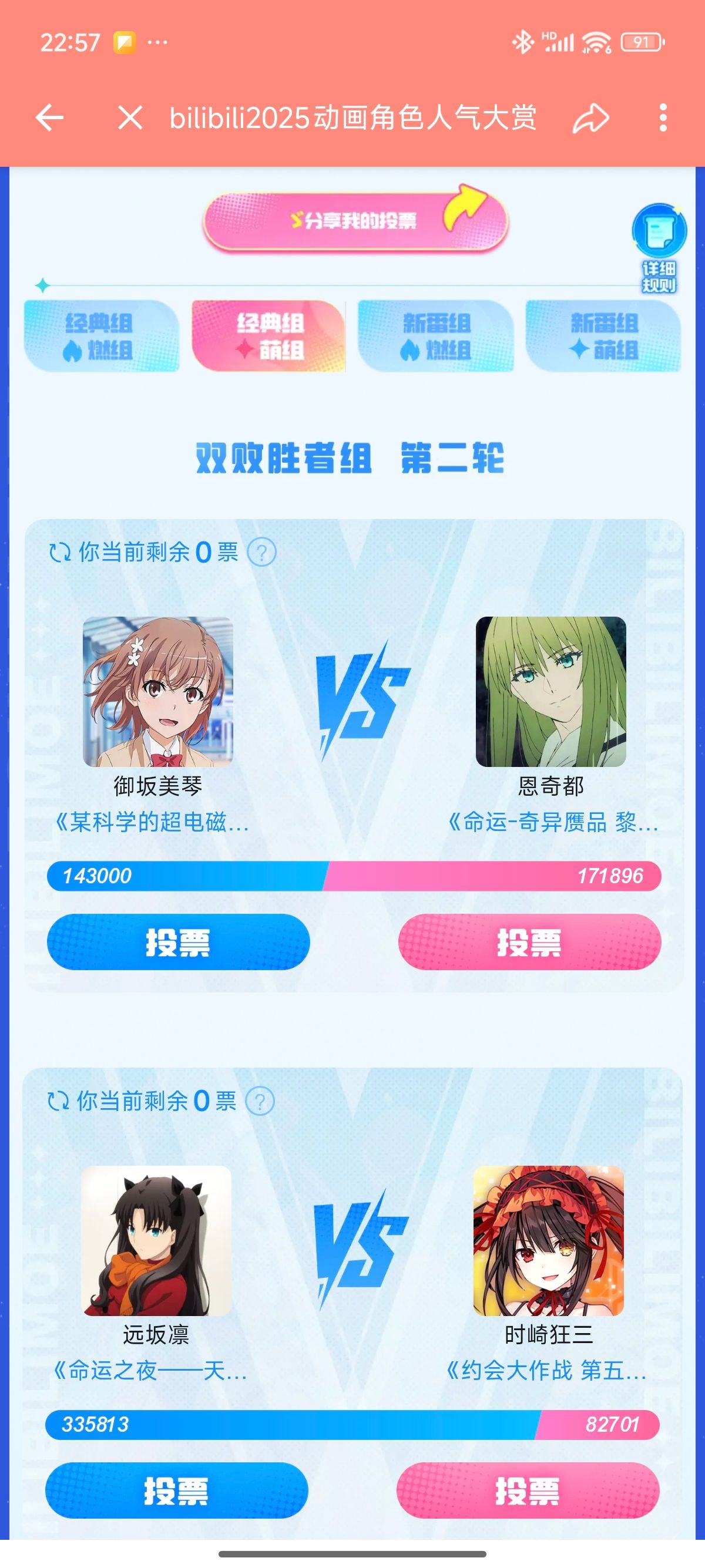Open the three-dot overflow menu
This screenshot has width=705, height=1568.
pyautogui.click(x=663, y=117)
